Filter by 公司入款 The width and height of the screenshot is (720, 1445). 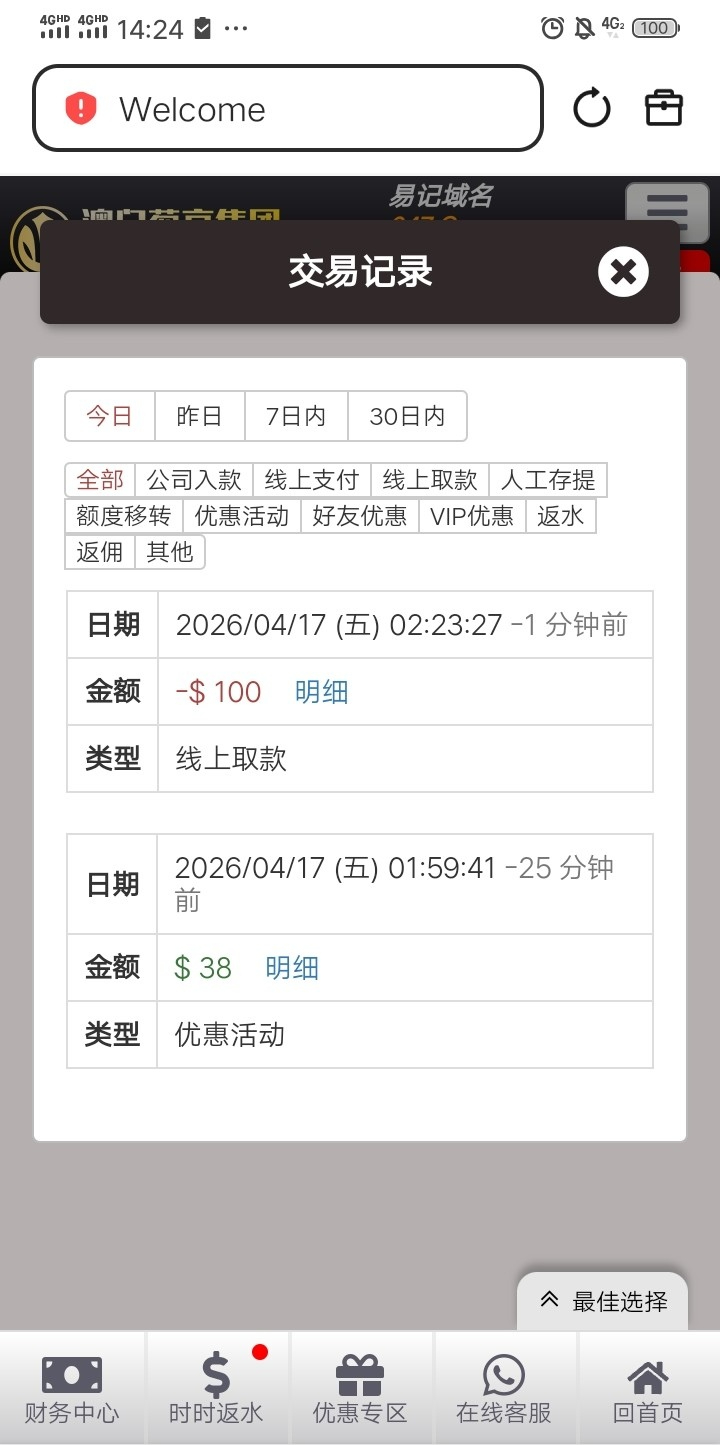(194, 480)
